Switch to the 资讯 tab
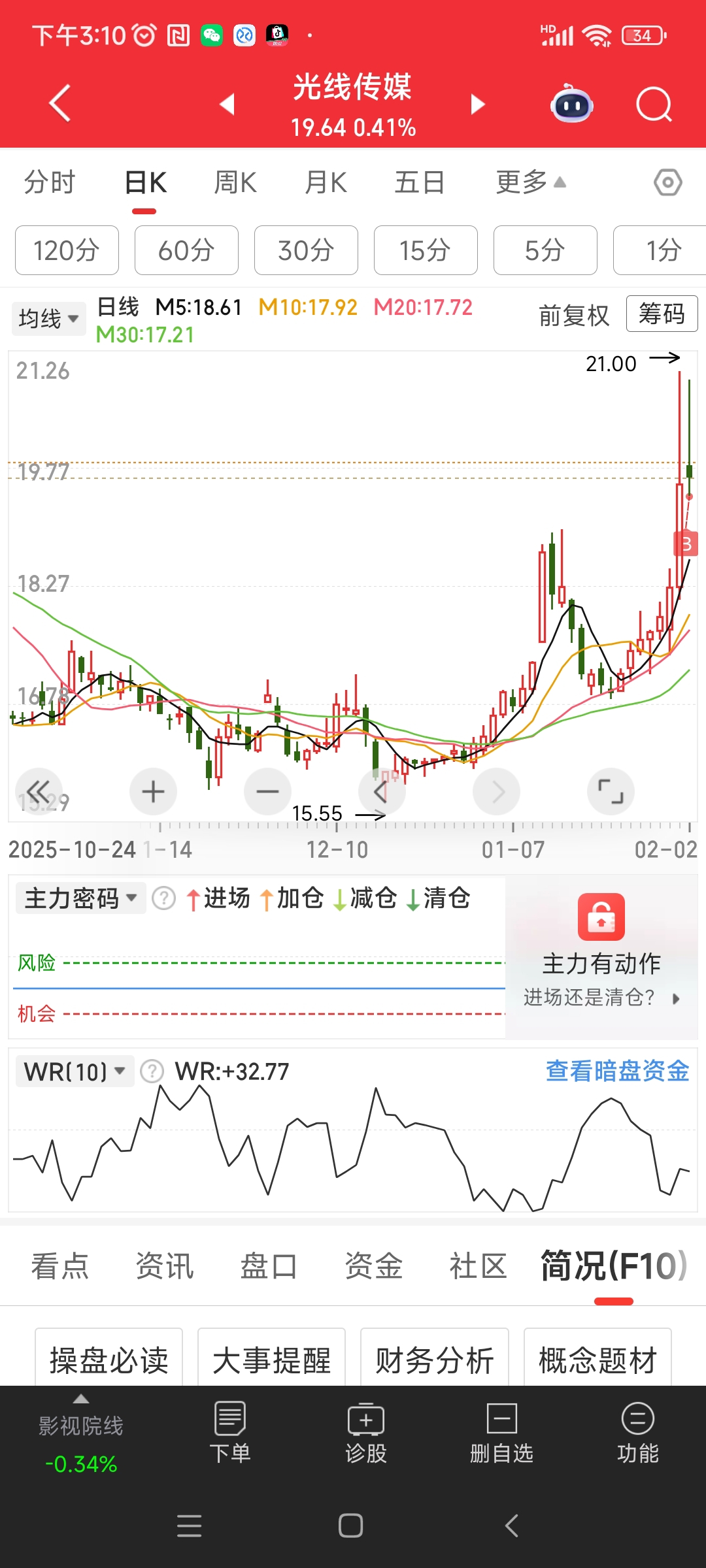 pos(165,1266)
